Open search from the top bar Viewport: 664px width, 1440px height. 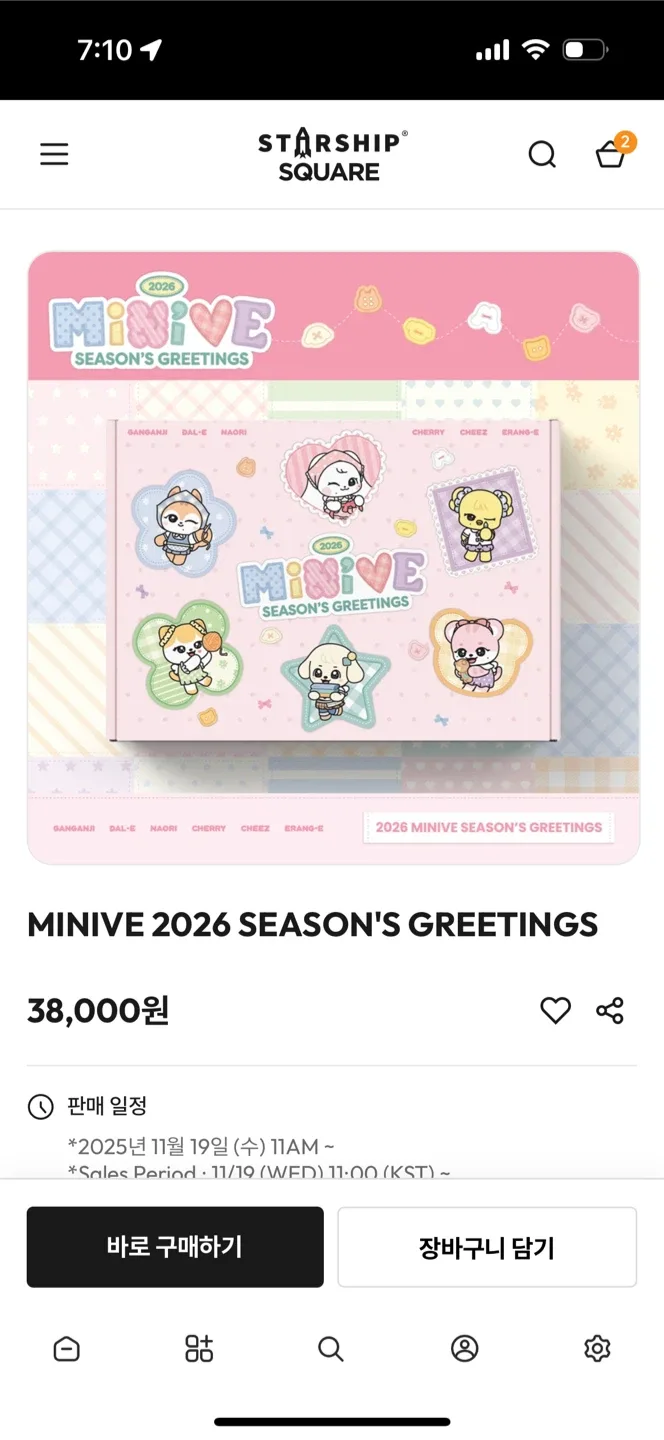pyautogui.click(x=542, y=154)
